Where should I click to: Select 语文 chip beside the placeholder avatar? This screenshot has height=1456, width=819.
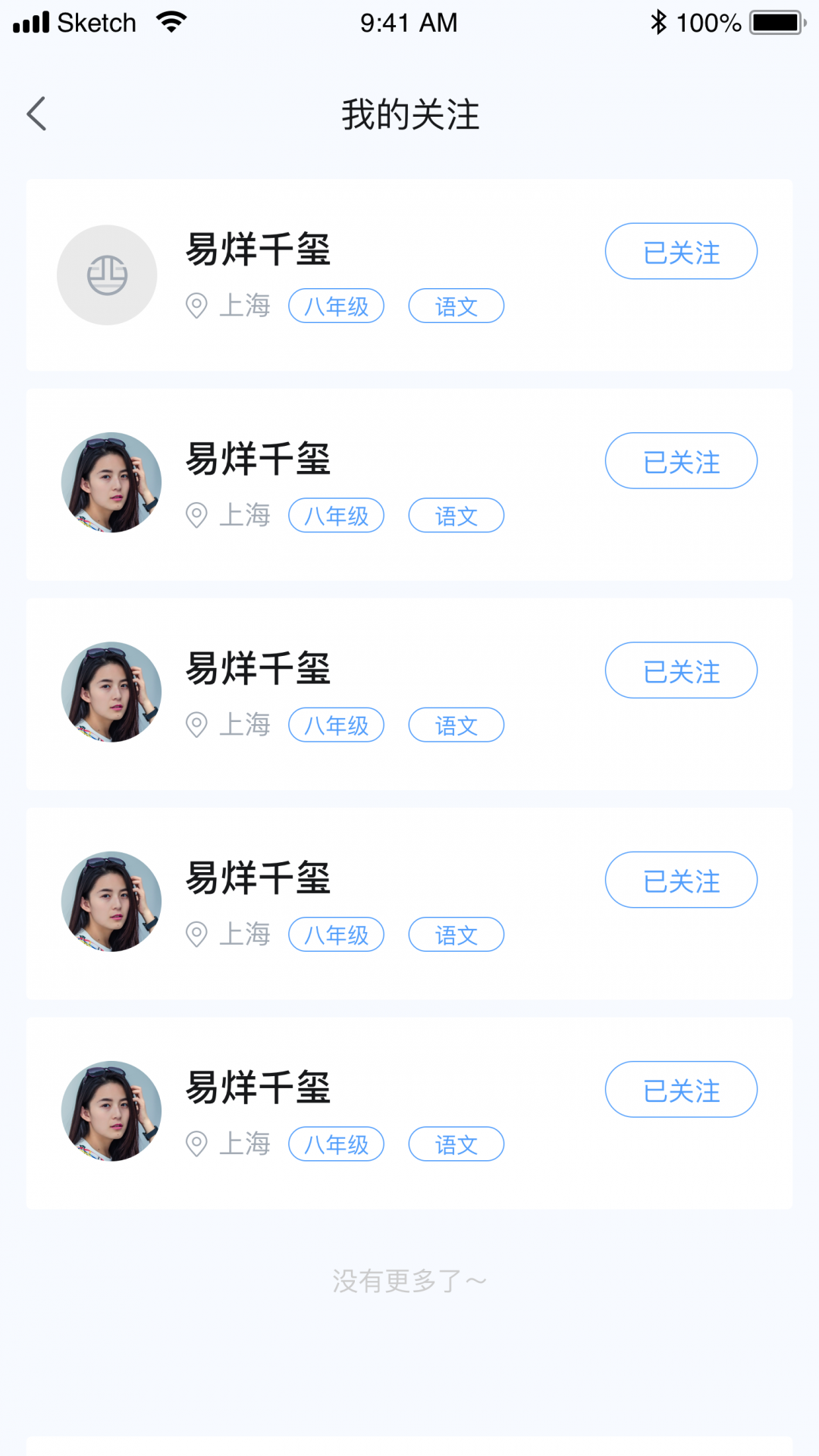456,306
